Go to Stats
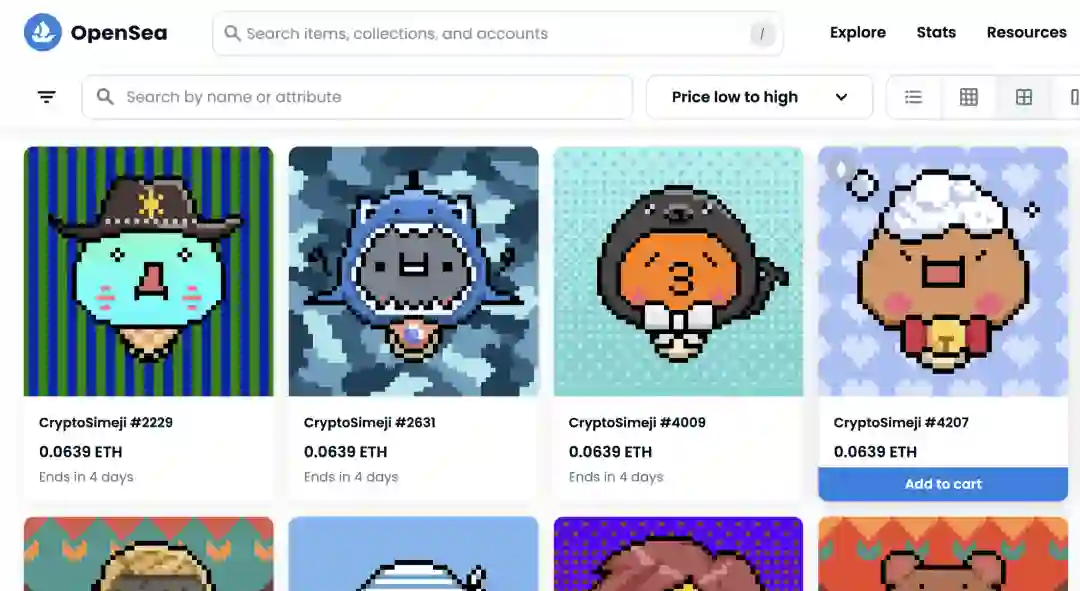This screenshot has height=591, width=1080. click(936, 33)
